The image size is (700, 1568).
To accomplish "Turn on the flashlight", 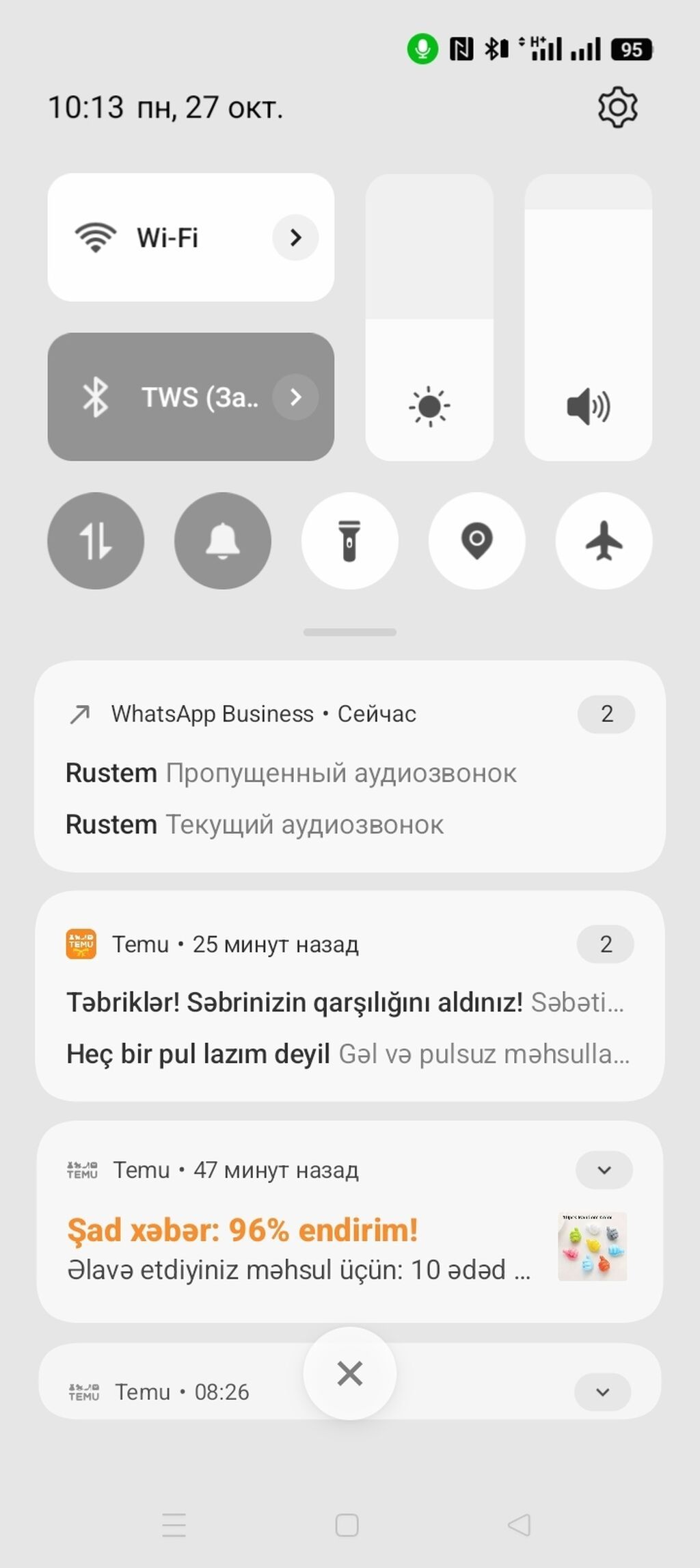I will pos(350,540).
